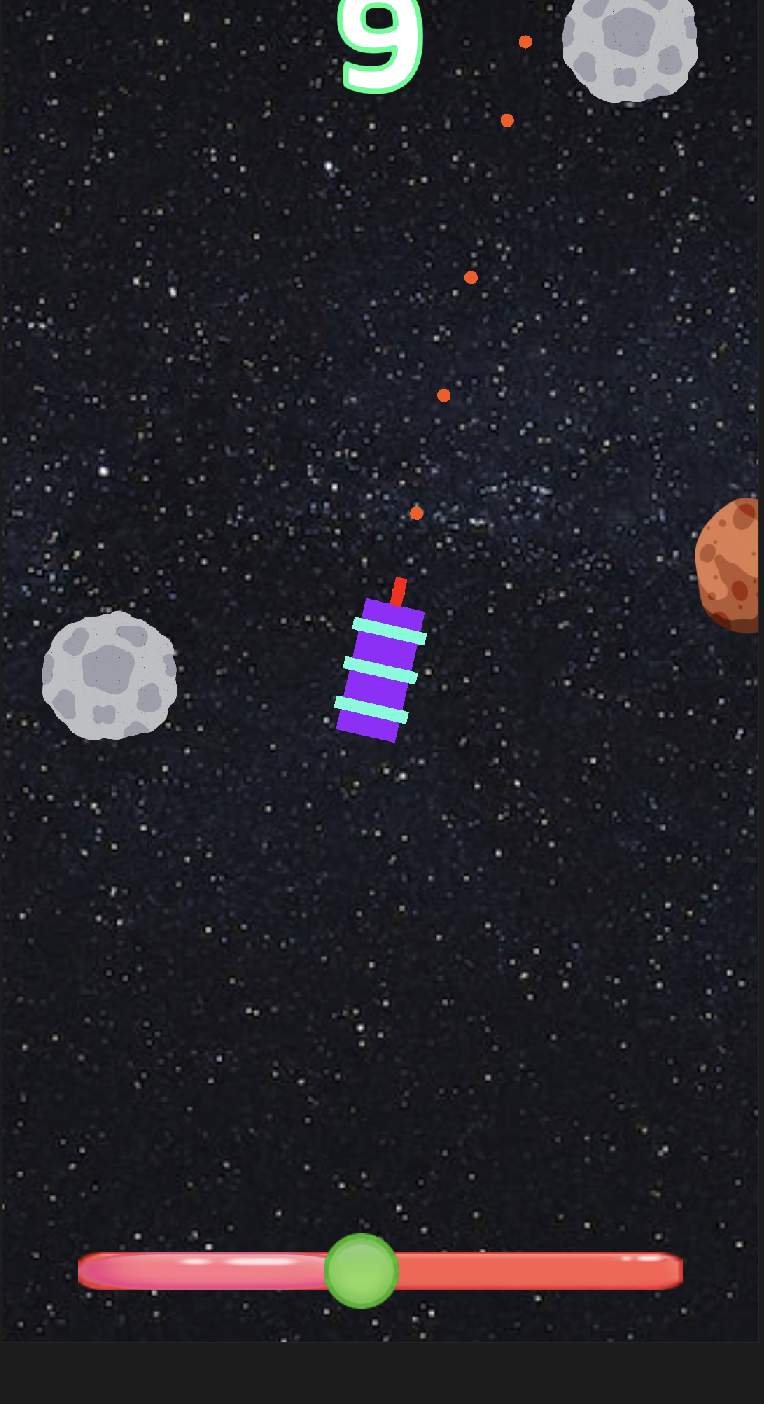764x1404 pixels.
Task: Tap the green knob on the steering slider
Action: 361,1270
